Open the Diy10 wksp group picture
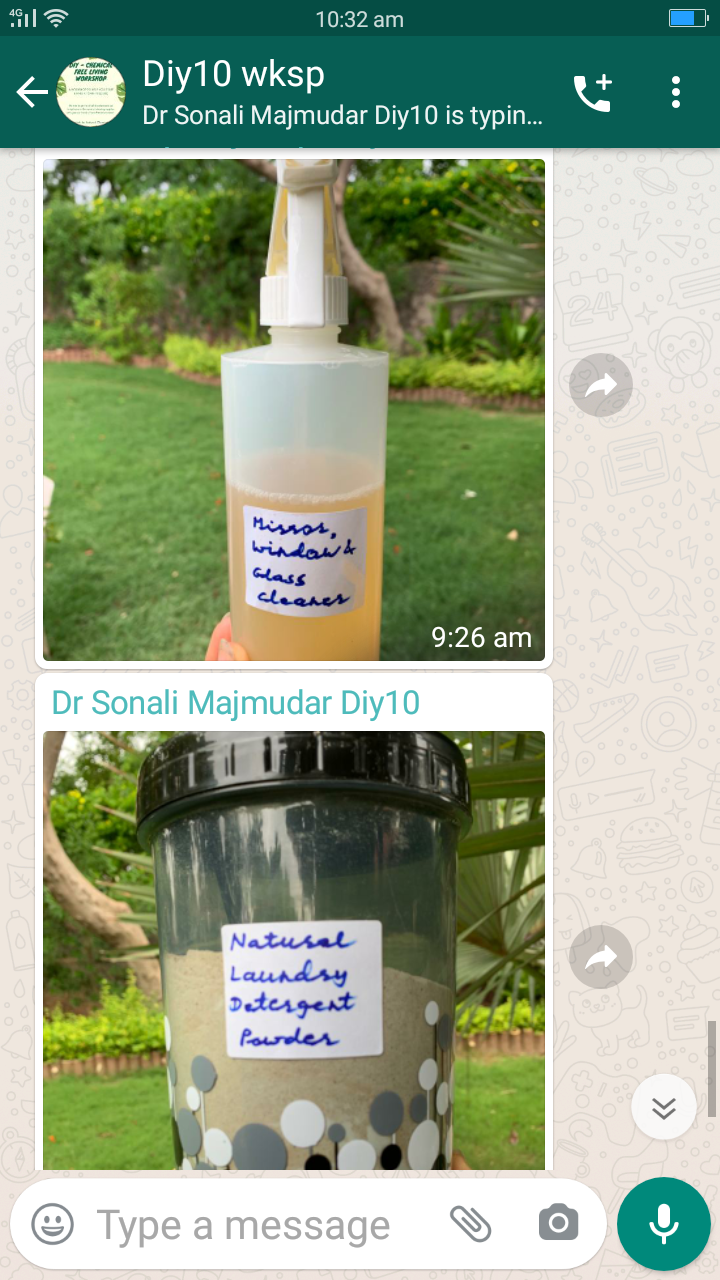Screen dimensions: 720x1280 click(x=91, y=93)
